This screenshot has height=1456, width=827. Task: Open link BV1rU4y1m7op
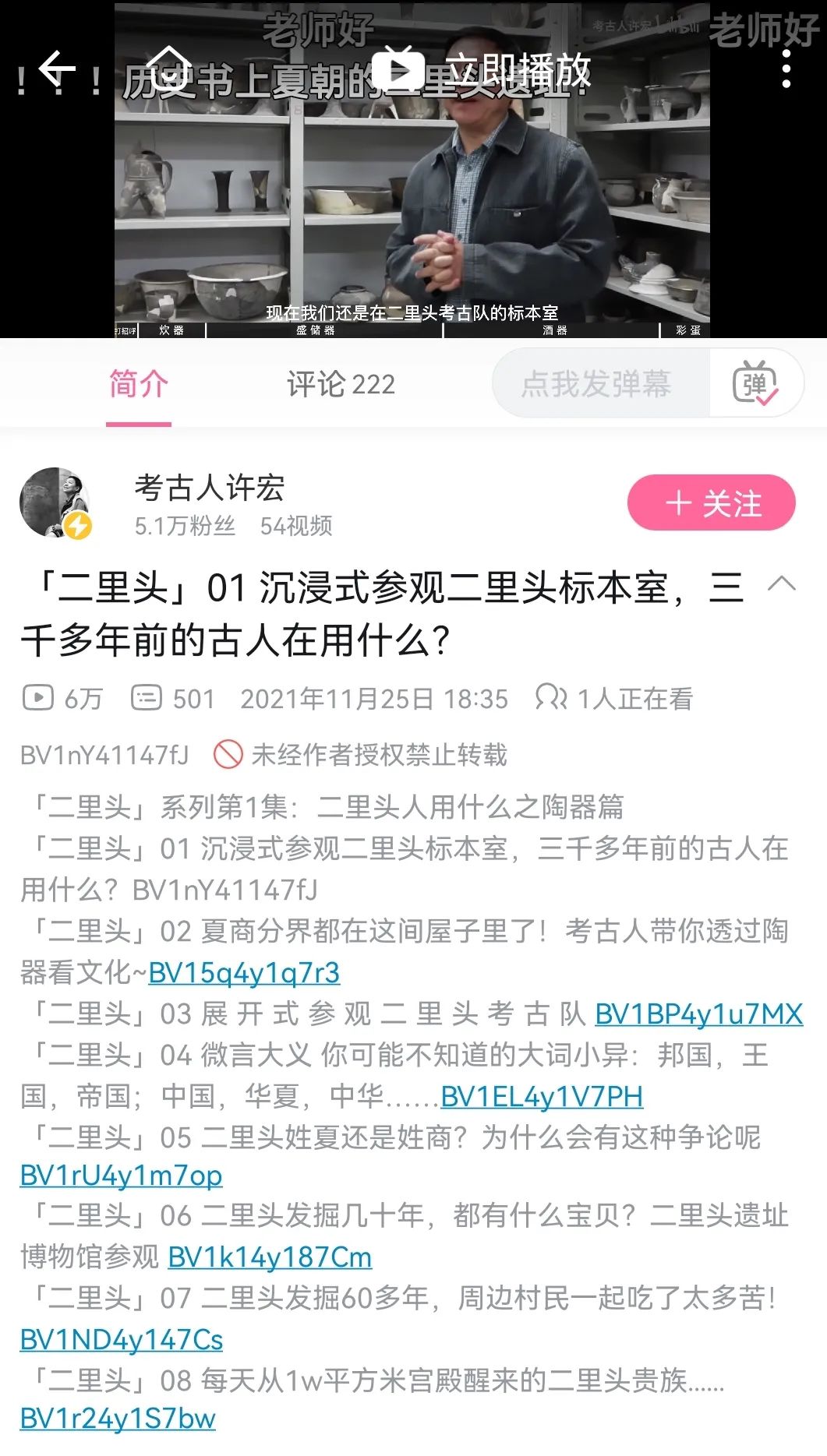(x=122, y=1176)
